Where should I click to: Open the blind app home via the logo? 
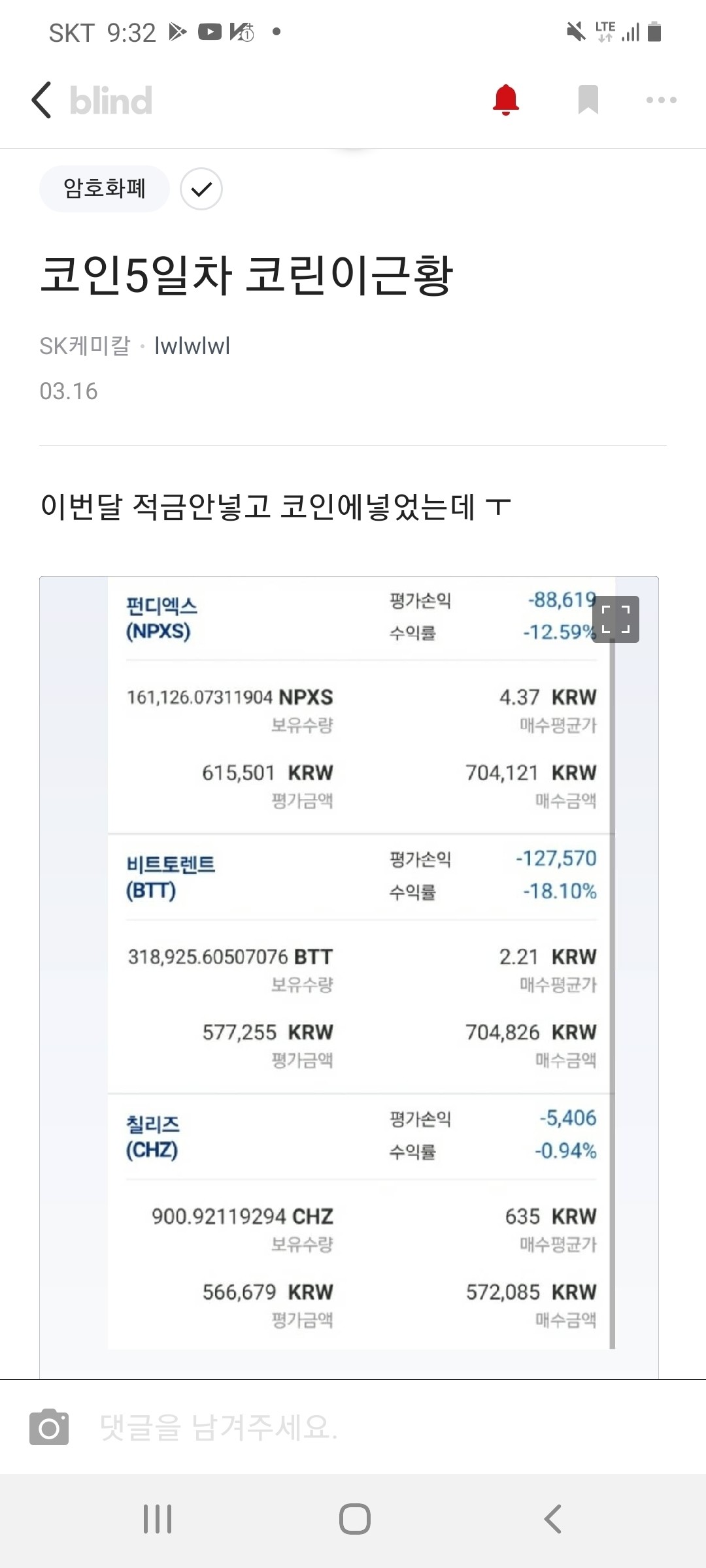click(x=110, y=100)
